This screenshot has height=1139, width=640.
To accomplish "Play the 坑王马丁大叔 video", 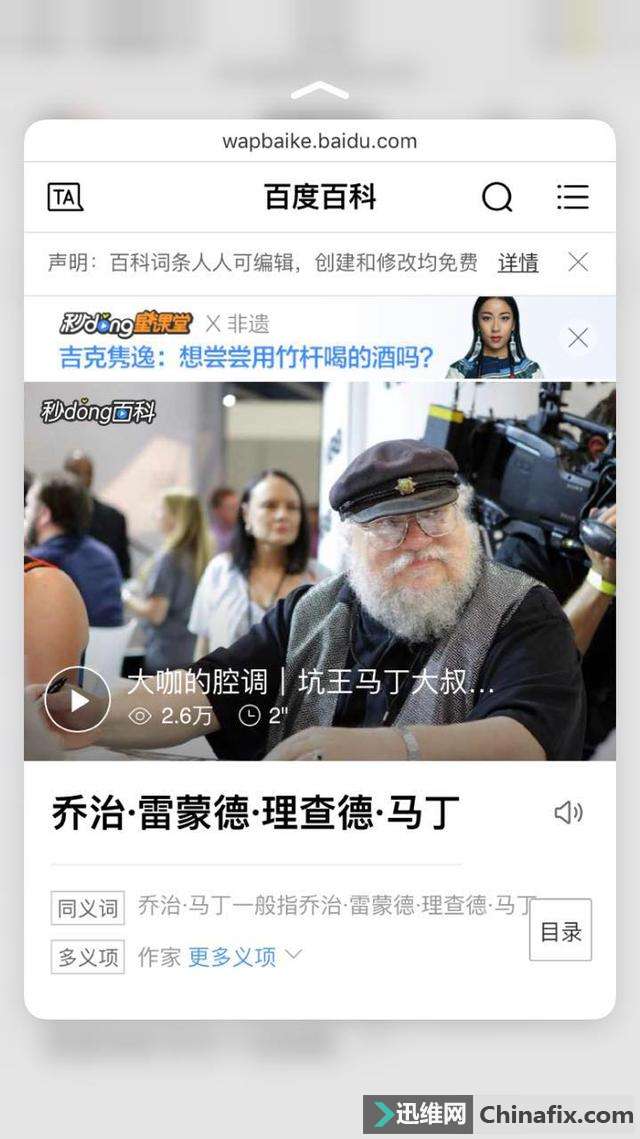I will 78,699.
